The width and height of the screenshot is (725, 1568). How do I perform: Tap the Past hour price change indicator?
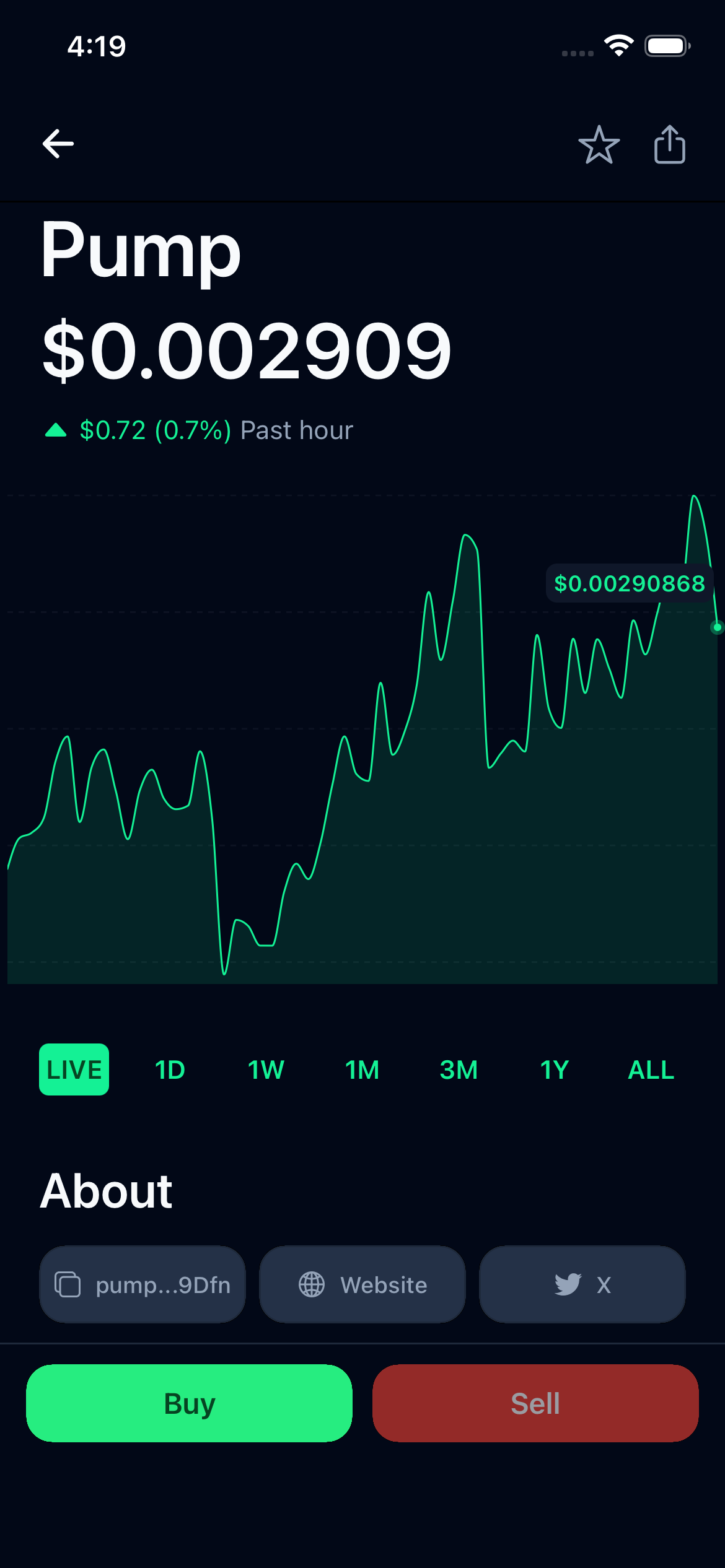click(198, 429)
